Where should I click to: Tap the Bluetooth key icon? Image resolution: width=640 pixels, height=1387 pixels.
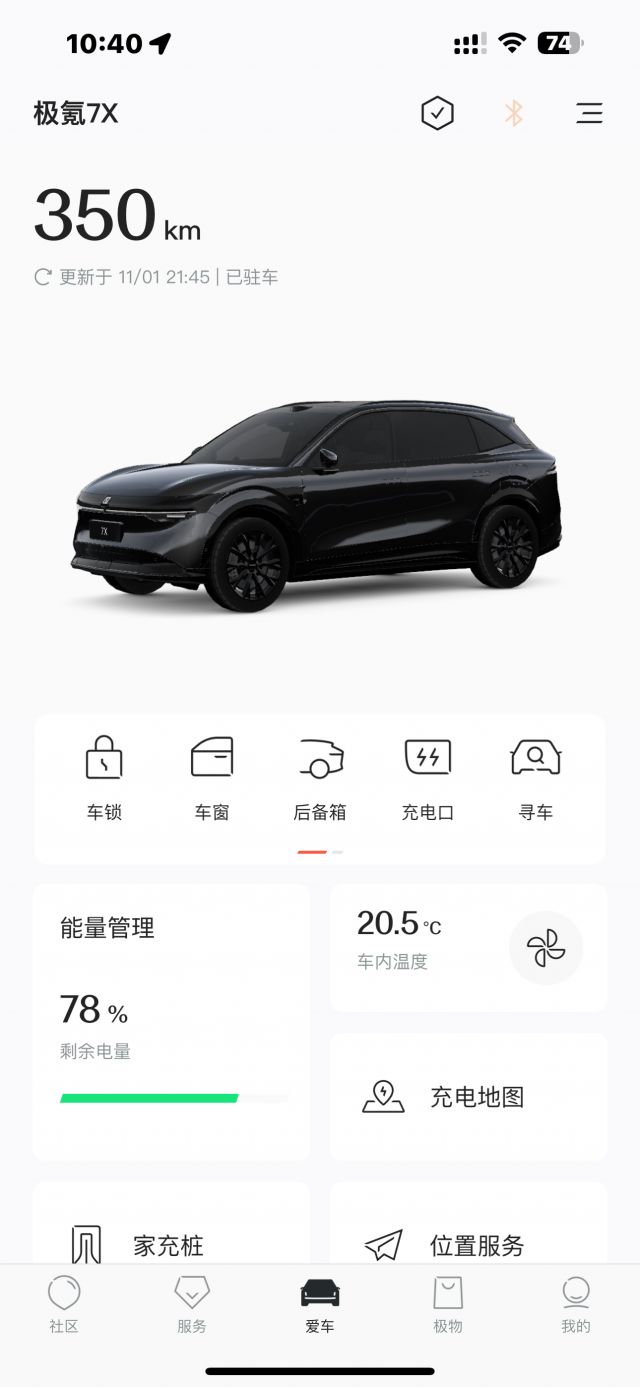(513, 114)
